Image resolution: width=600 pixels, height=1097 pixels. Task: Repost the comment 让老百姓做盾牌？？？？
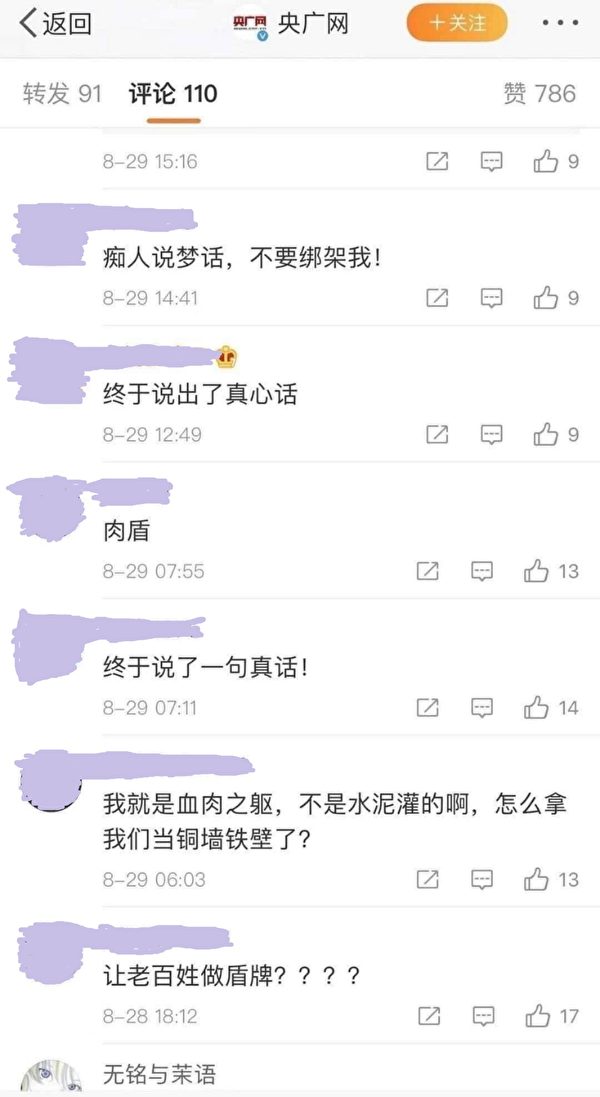coord(427,1016)
